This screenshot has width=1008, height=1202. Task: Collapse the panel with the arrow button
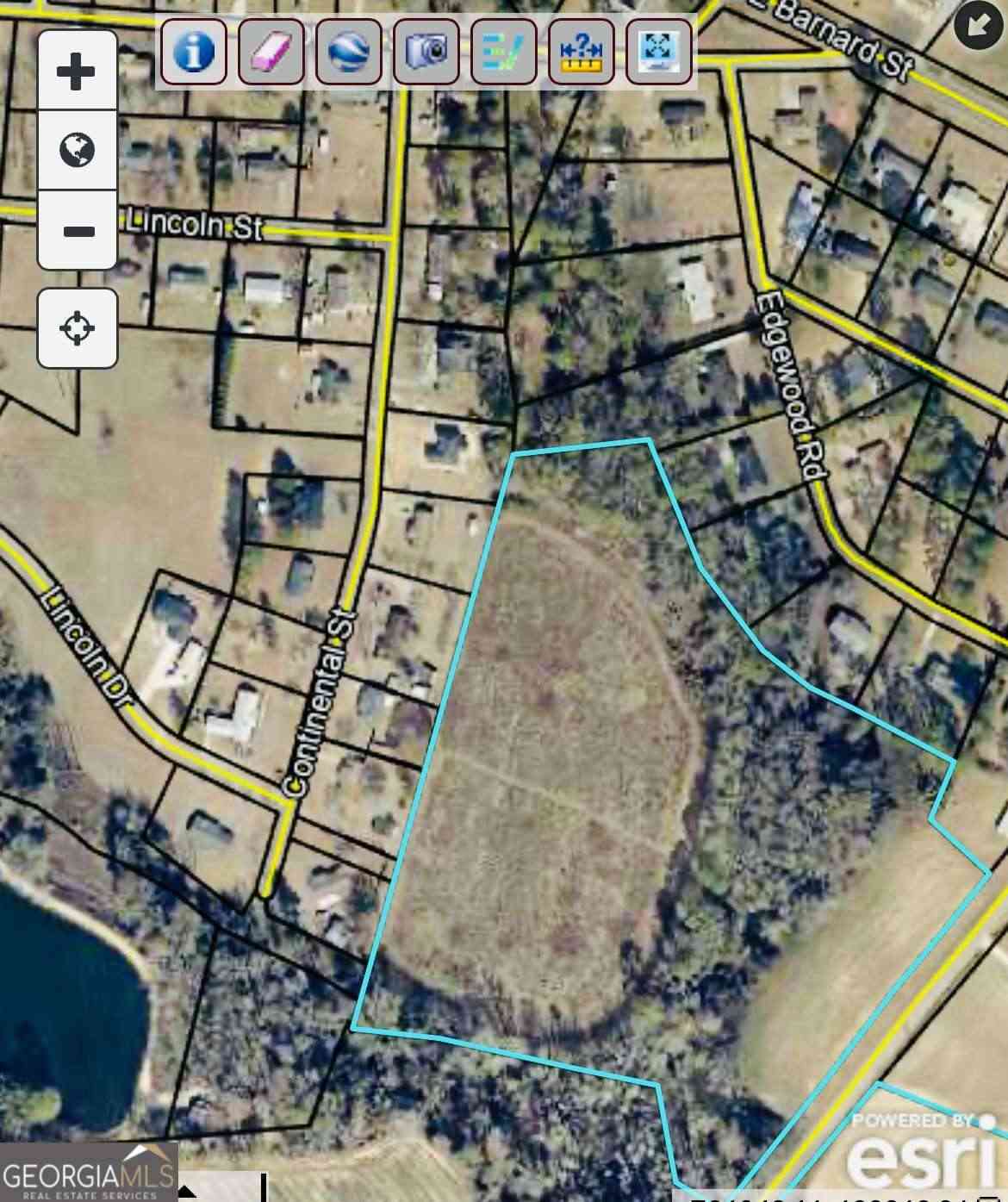pyautogui.click(x=979, y=25)
